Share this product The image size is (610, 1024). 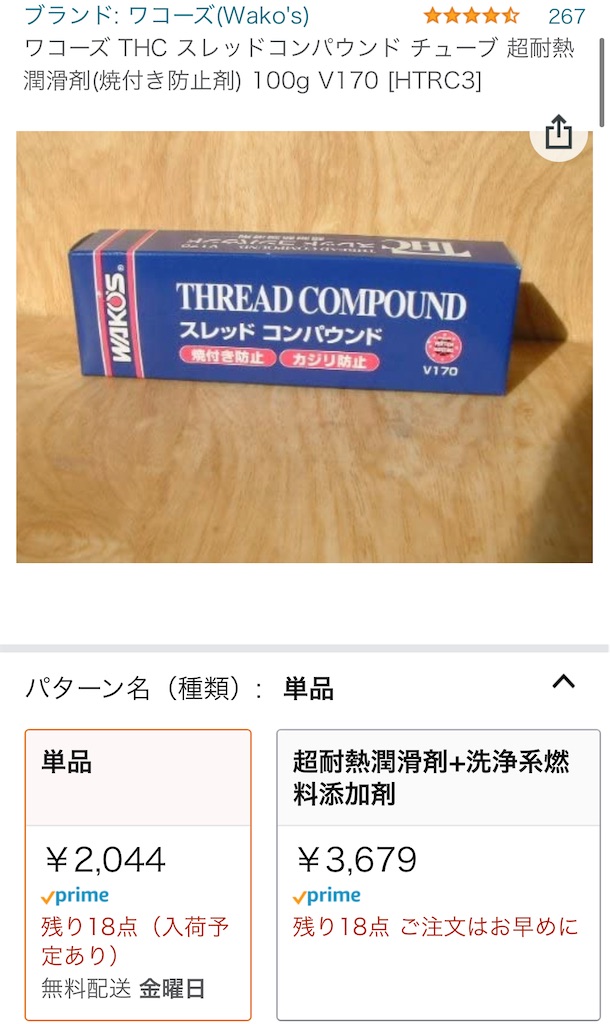point(558,132)
